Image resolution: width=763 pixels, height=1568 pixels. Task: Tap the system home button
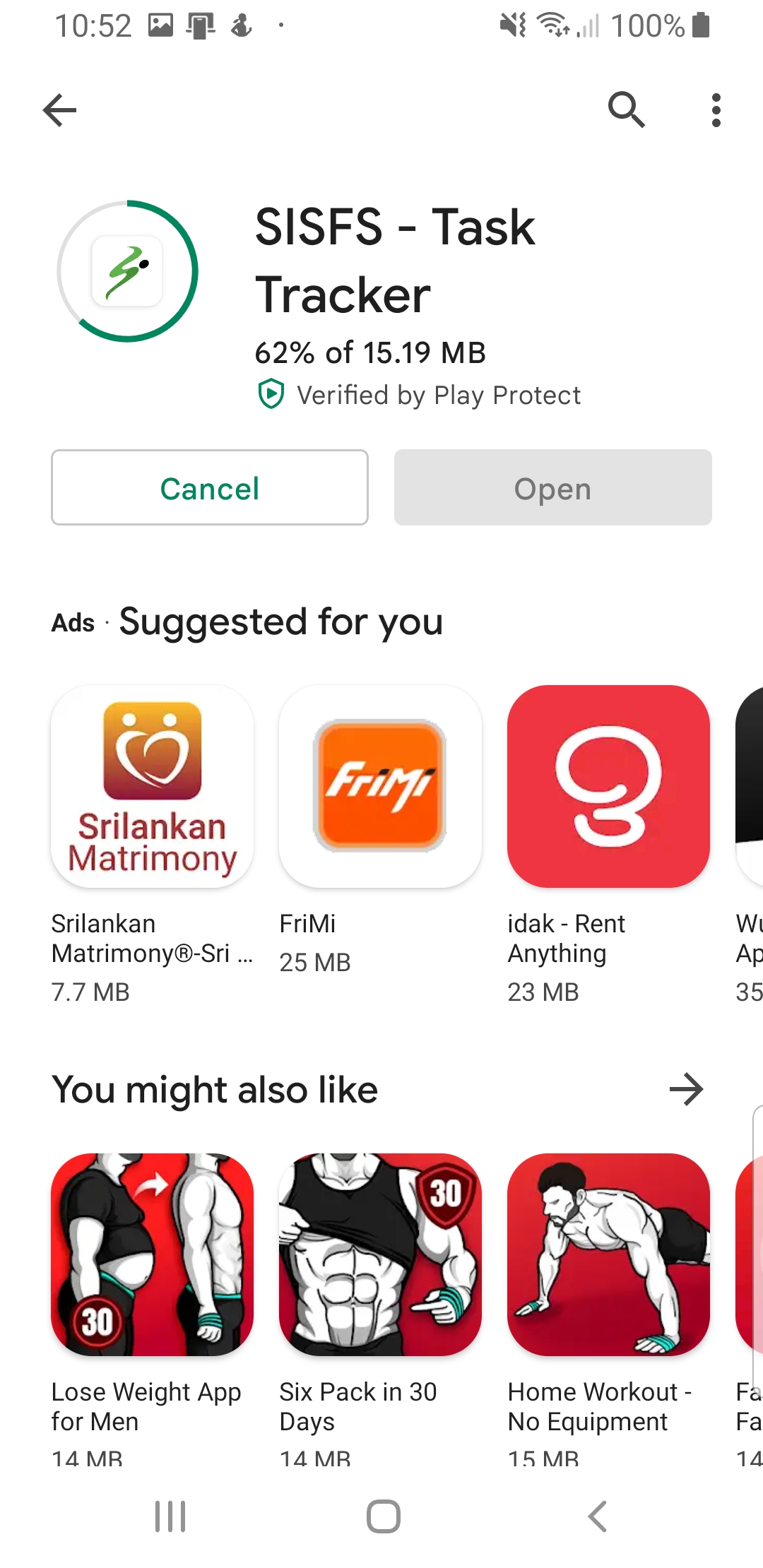point(383,1516)
